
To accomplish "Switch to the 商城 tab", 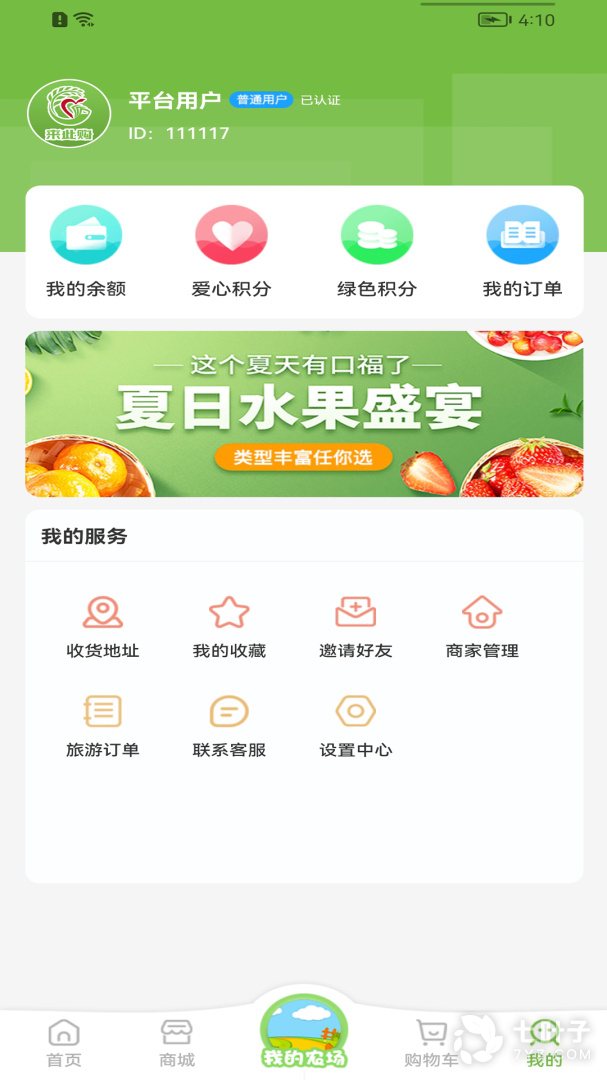I will coord(177,1043).
